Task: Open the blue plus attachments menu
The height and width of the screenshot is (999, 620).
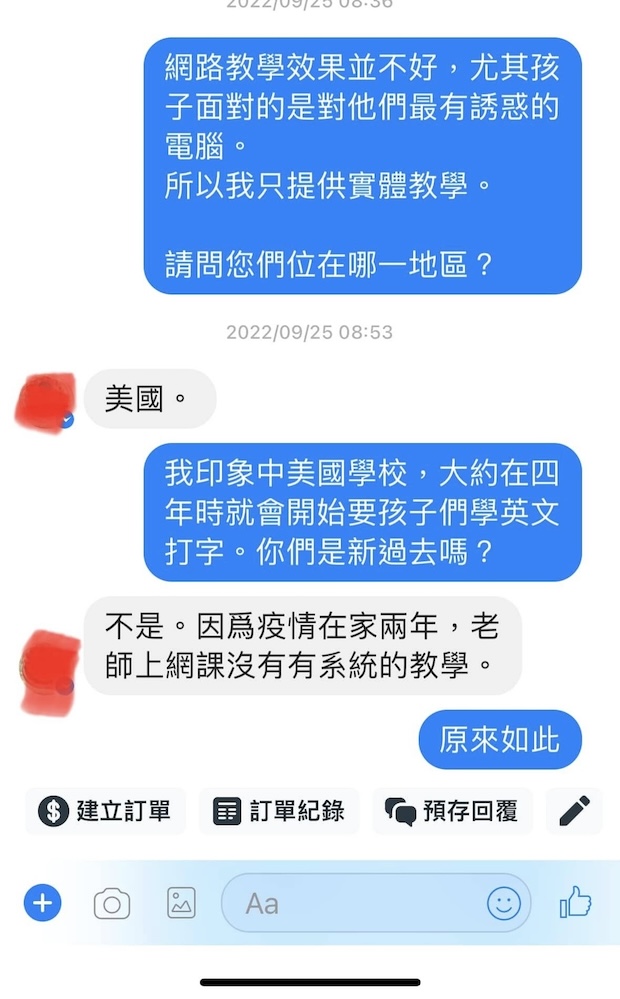Action: click(42, 904)
